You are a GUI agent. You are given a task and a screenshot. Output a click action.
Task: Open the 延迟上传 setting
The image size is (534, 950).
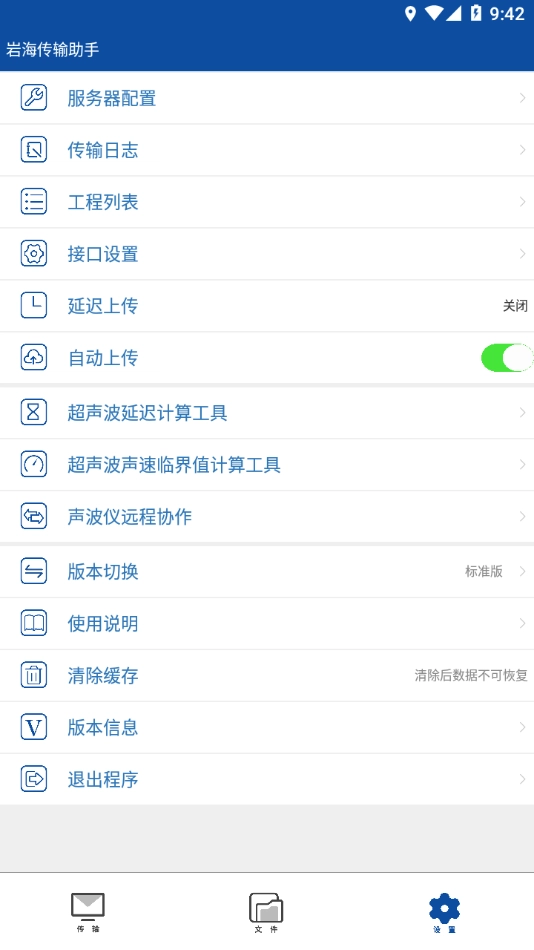tap(267, 305)
